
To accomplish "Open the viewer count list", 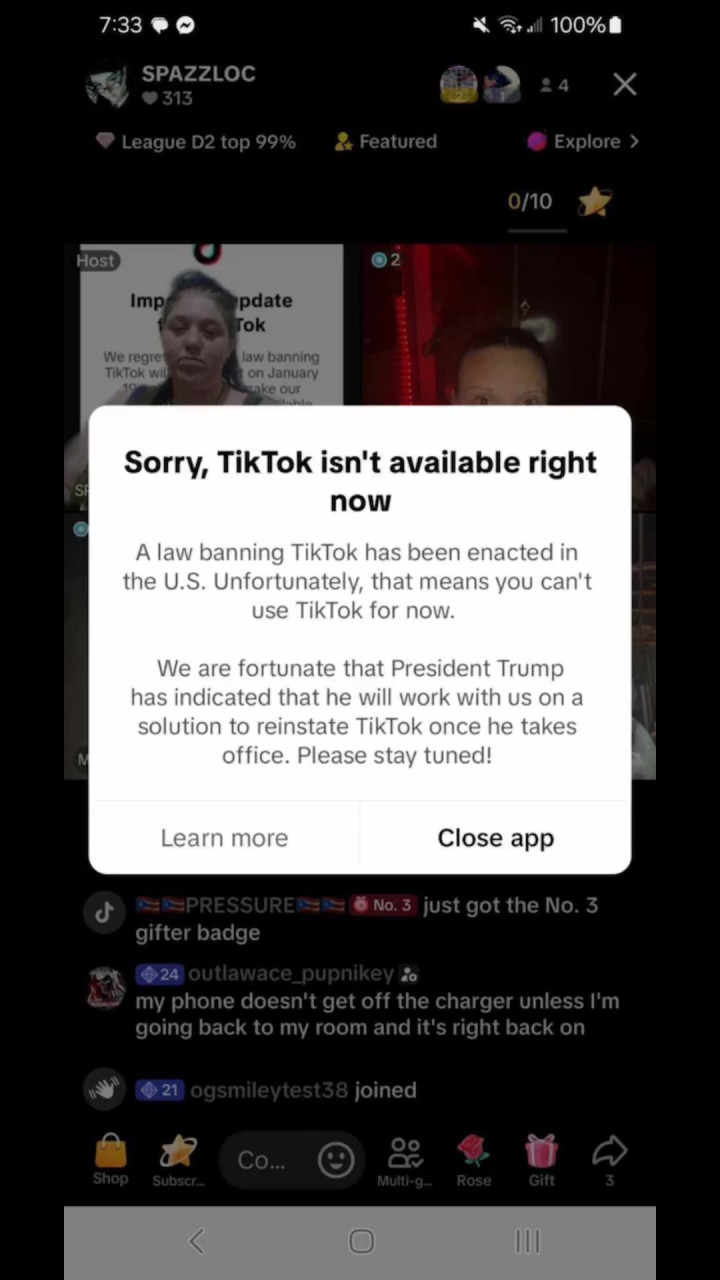I will pyautogui.click(x=554, y=86).
